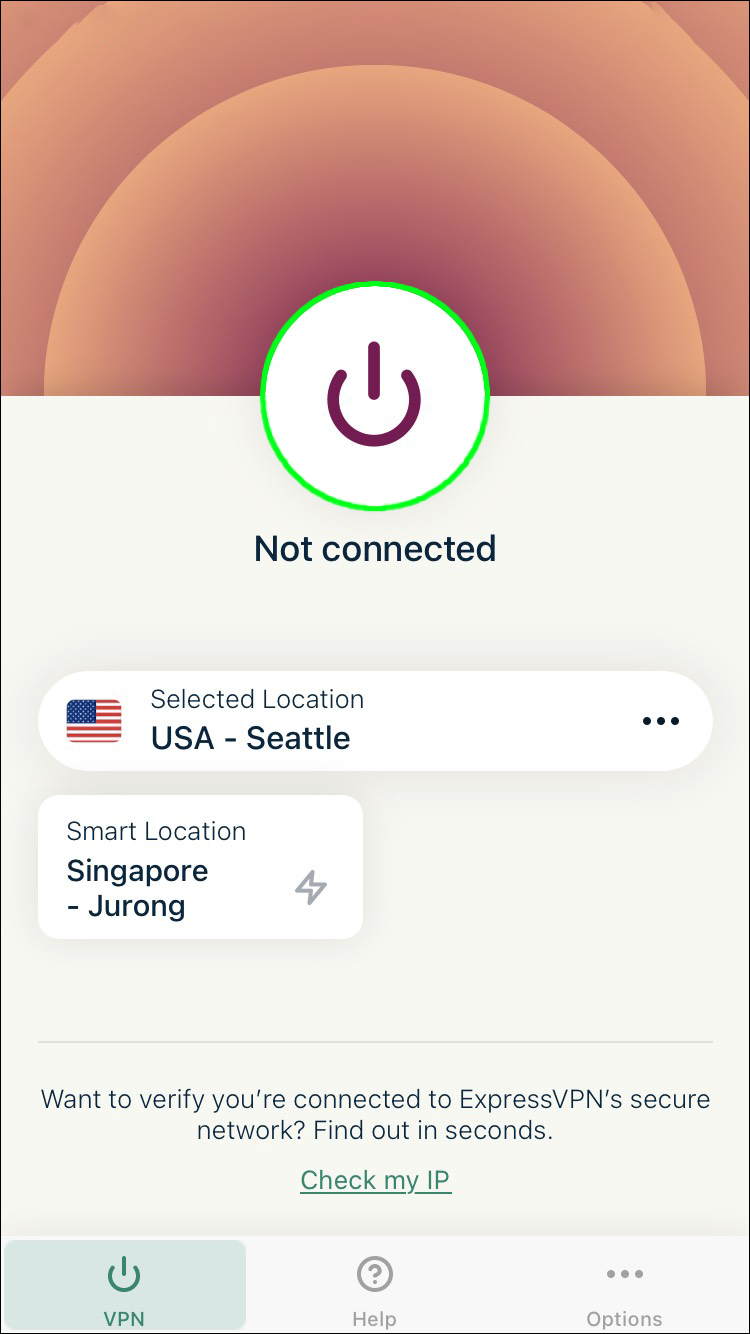Viewport: 750px width, 1334px height.
Task: Switch to the VPN tab
Action: pyautogui.click(x=124, y=1288)
